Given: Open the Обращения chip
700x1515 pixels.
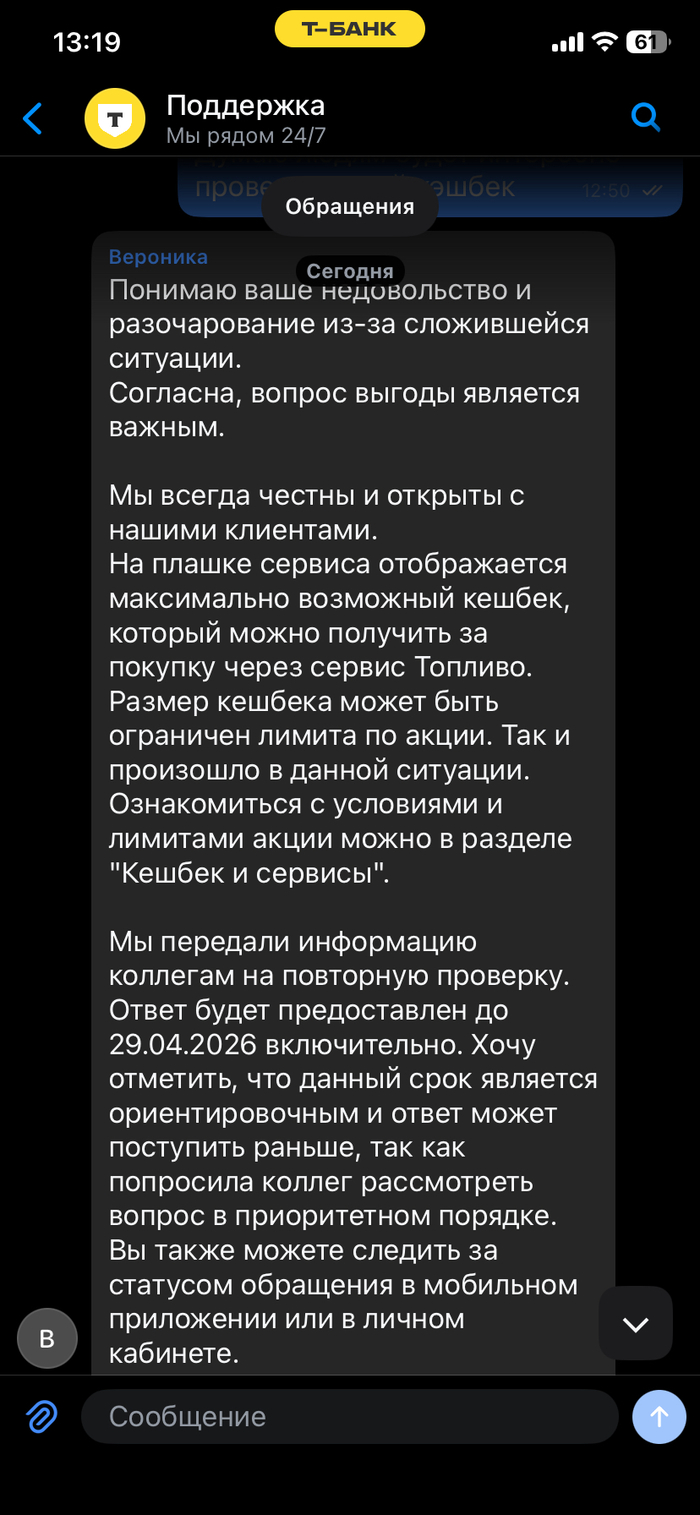Looking at the screenshot, I should [349, 207].
